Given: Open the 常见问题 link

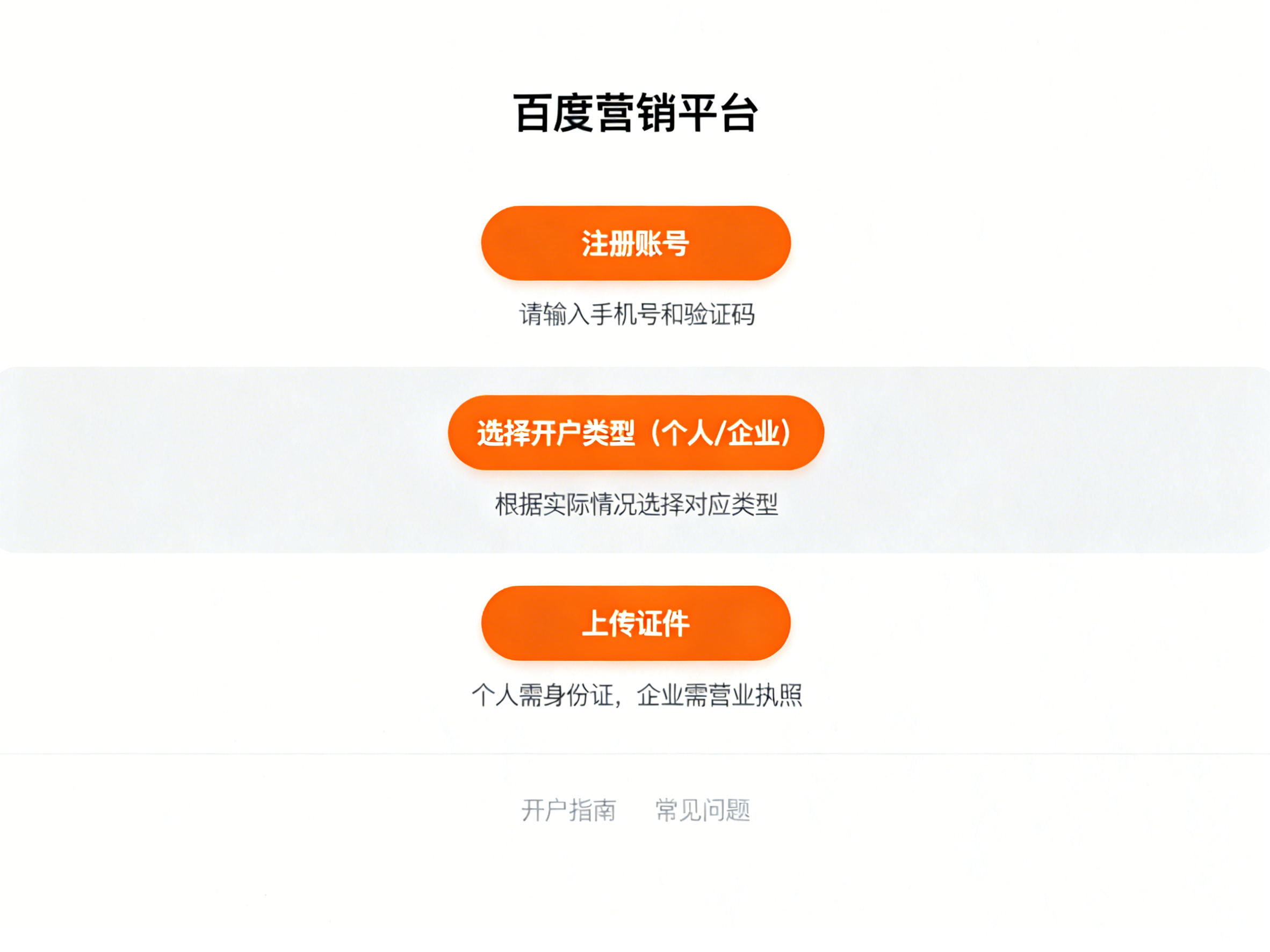Looking at the screenshot, I should pos(703,810).
